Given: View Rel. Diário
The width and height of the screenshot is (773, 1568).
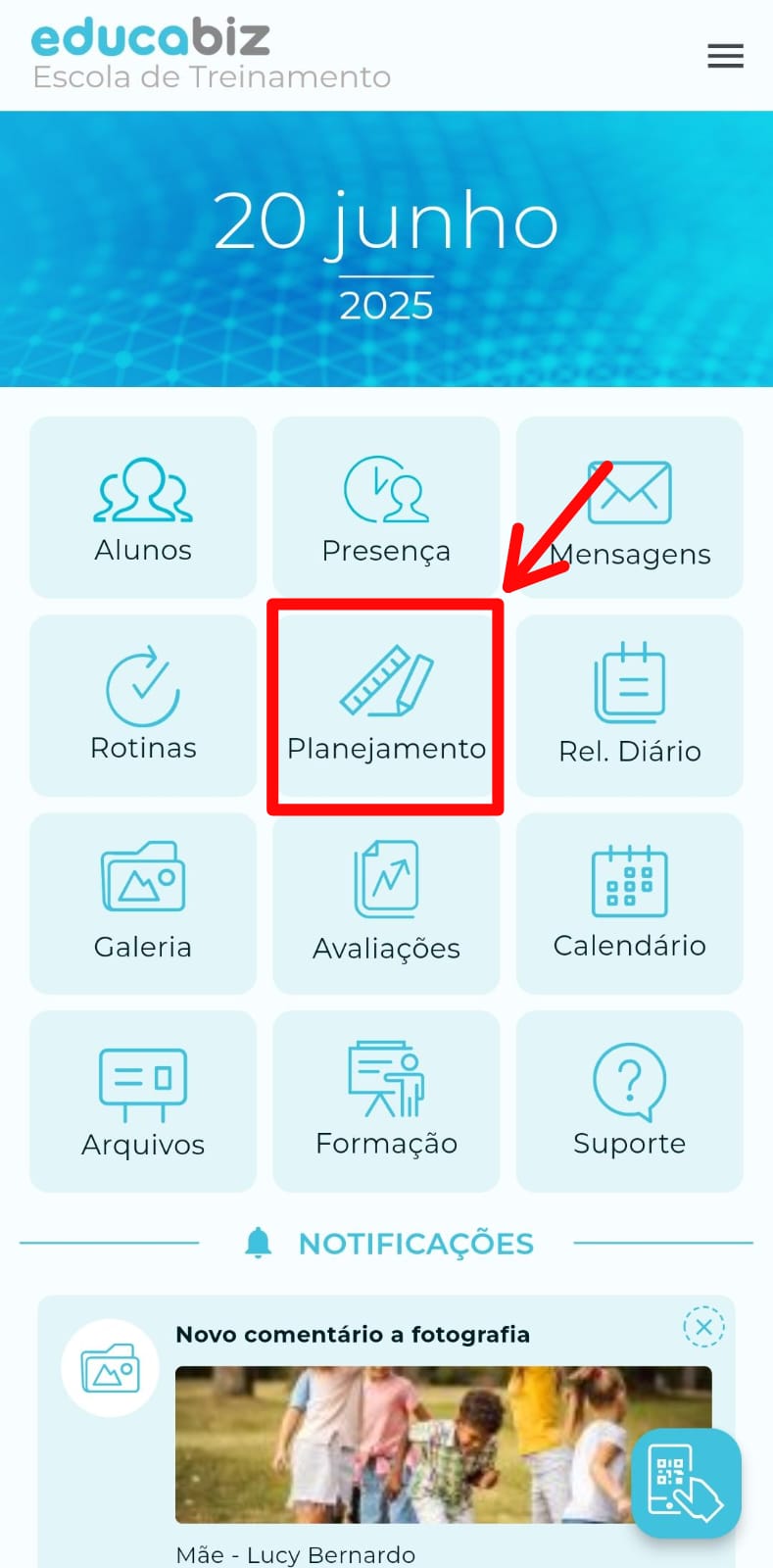Looking at the screenshot, I should (x=629, y=706).
